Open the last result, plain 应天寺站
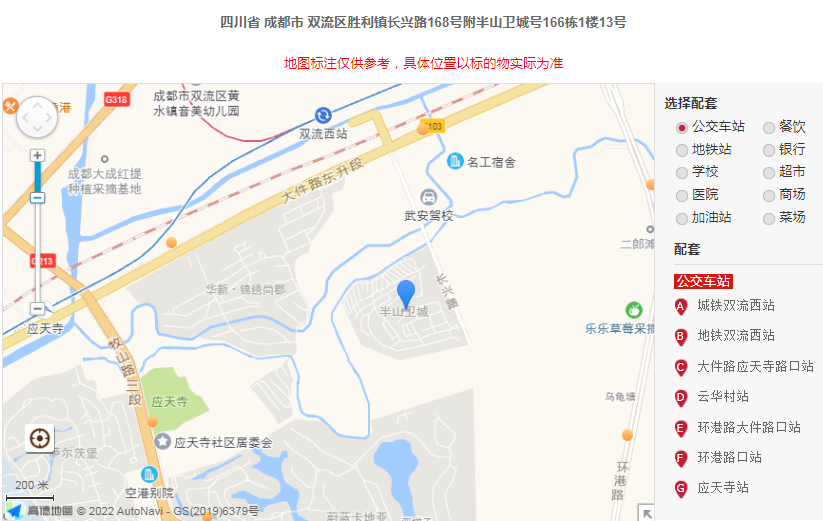The height and width of the screenshot is (521, 823). pyautogui.click(x=722, y=489)
